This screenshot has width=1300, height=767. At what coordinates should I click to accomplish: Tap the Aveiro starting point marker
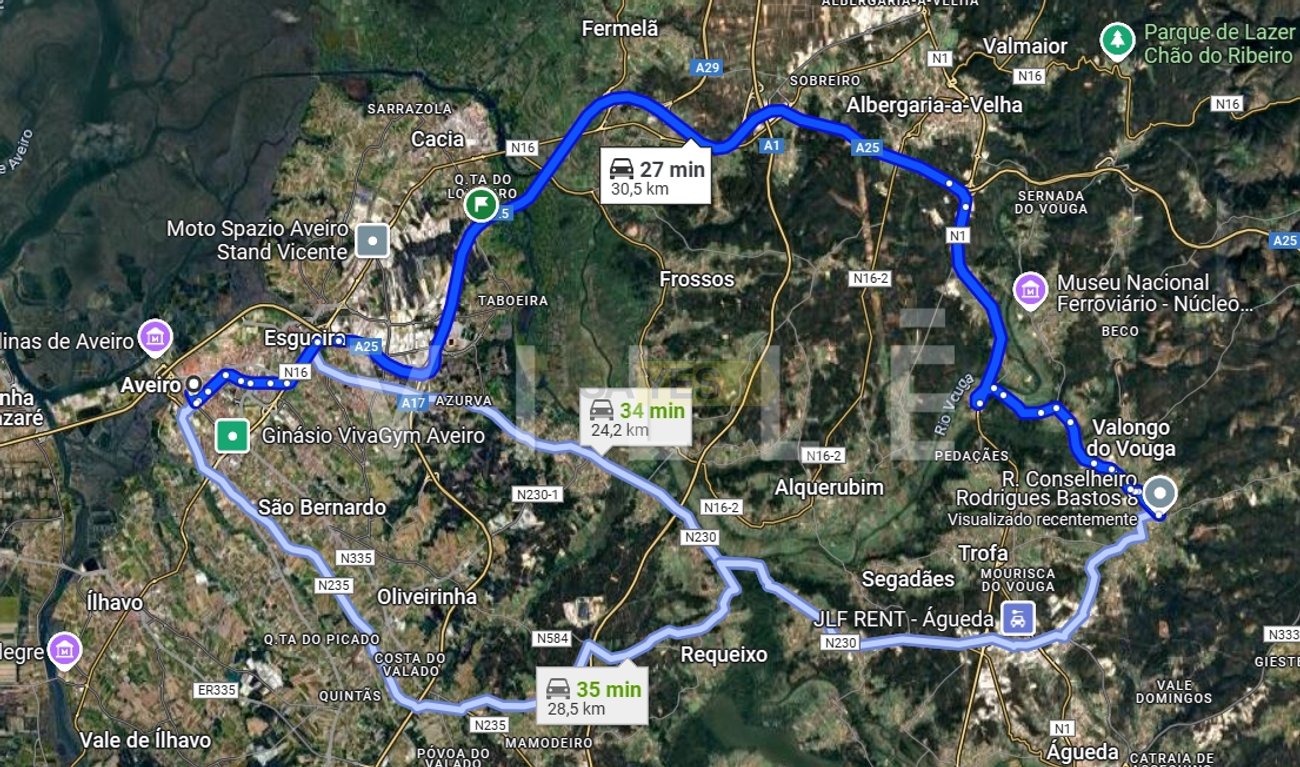(x=192, y=384)
